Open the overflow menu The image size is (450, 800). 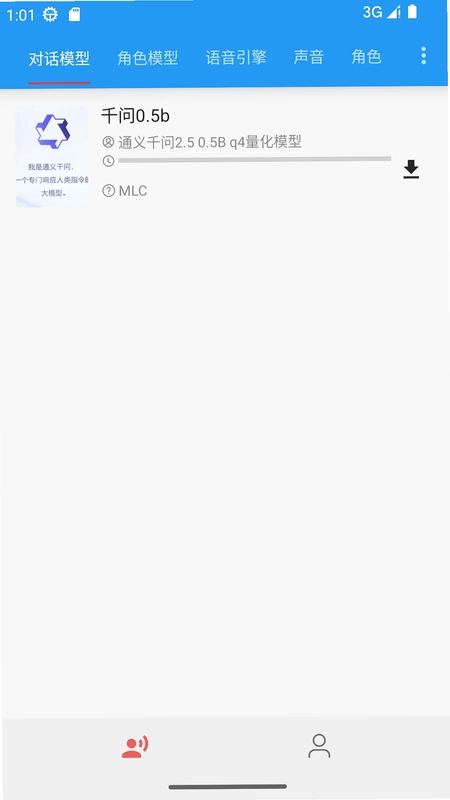click(423, 56)
